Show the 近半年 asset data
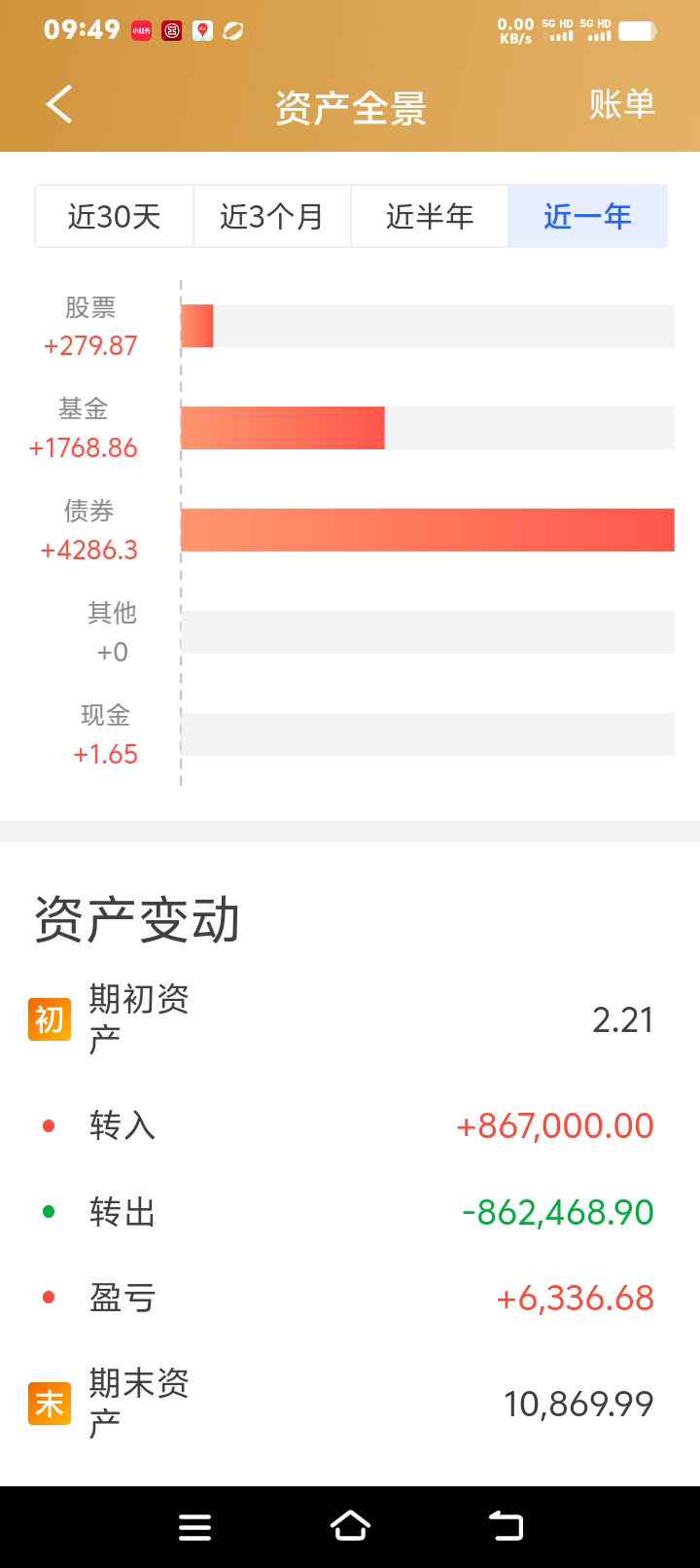Image resolution: width=700 pixels, height=1568 pixels. (x=430, y=216)
